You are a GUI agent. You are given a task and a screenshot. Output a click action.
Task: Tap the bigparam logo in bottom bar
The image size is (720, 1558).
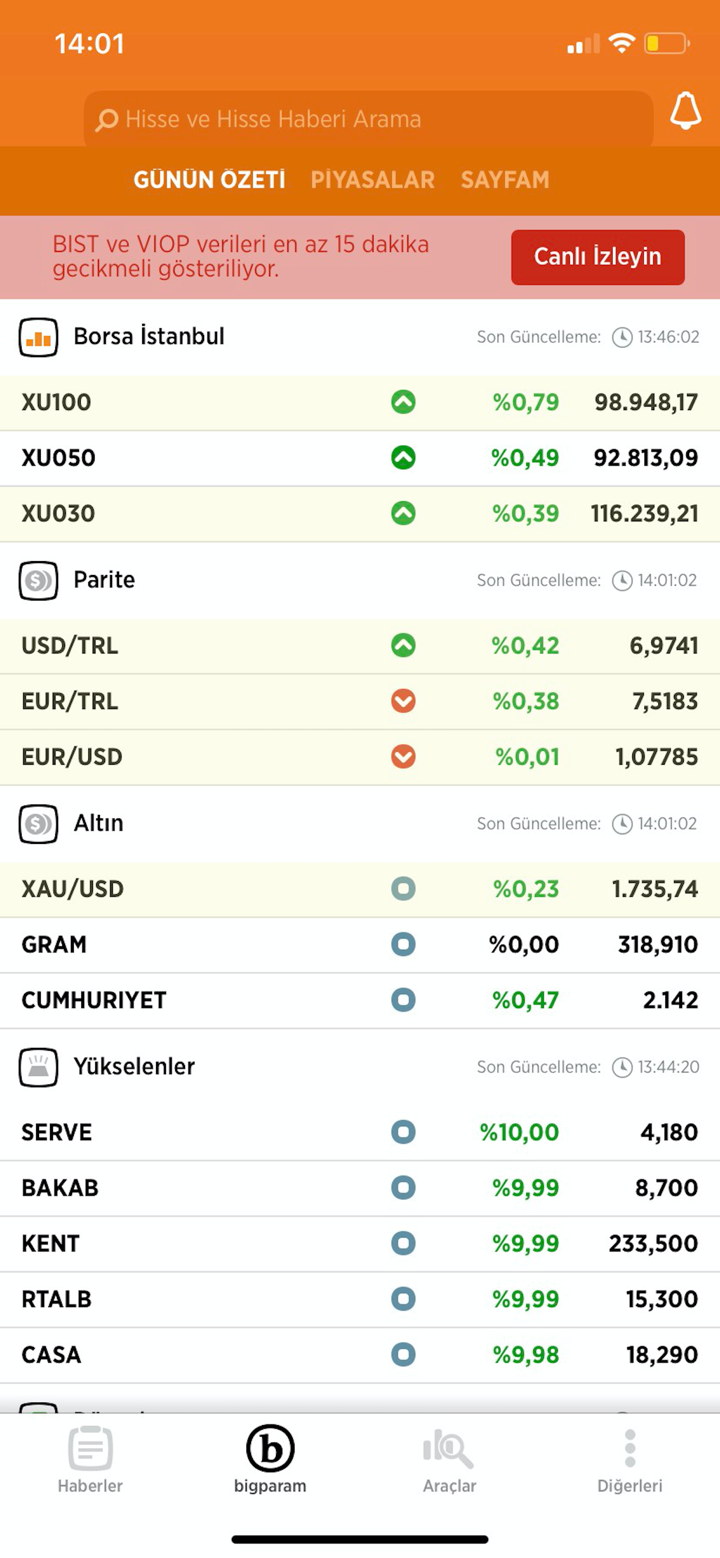(269, 1450)
